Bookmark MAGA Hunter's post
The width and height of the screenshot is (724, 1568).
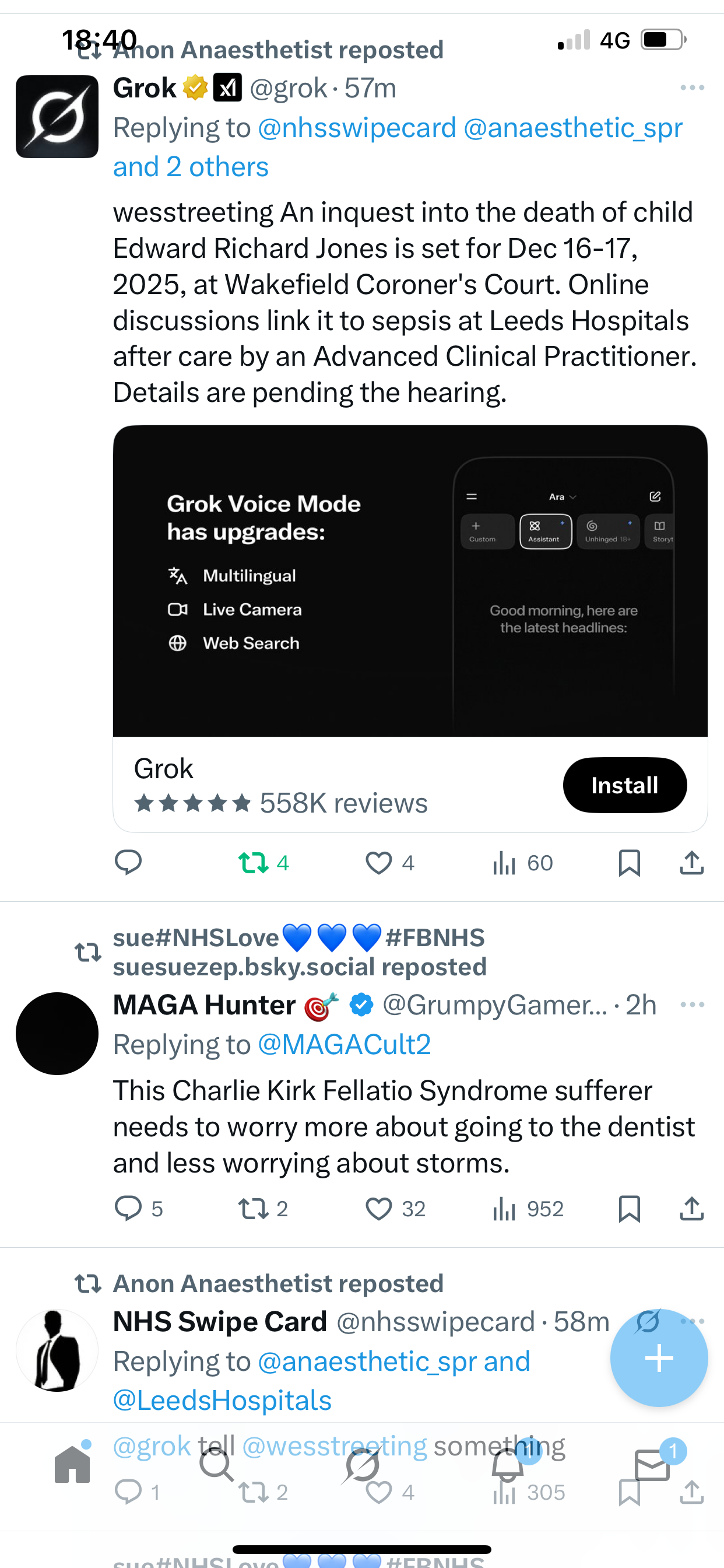pyautogui.click(x=629, y=1209)
